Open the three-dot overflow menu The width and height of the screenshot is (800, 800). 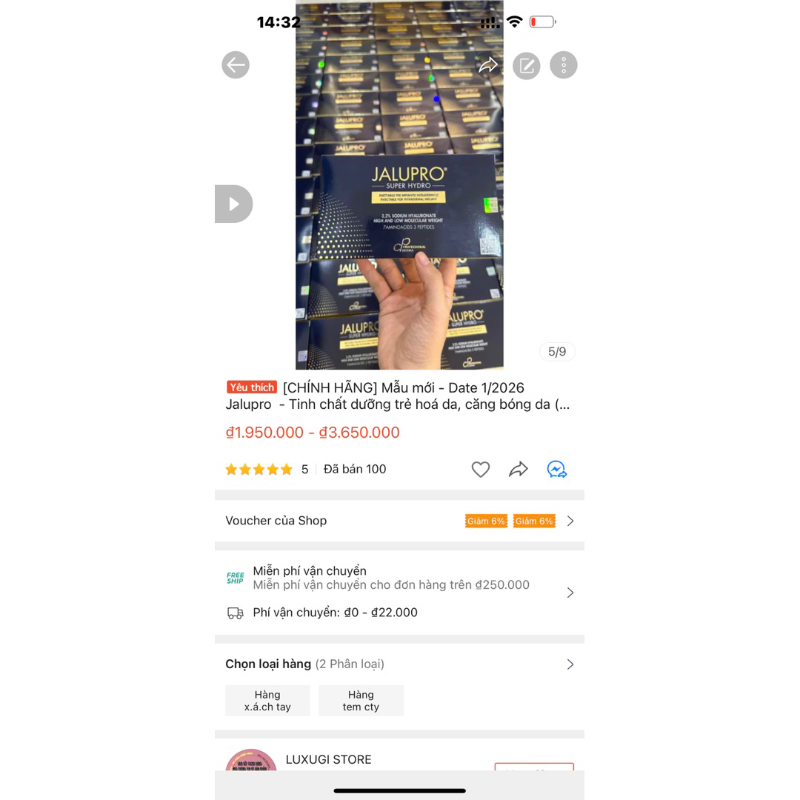(563, 65)
